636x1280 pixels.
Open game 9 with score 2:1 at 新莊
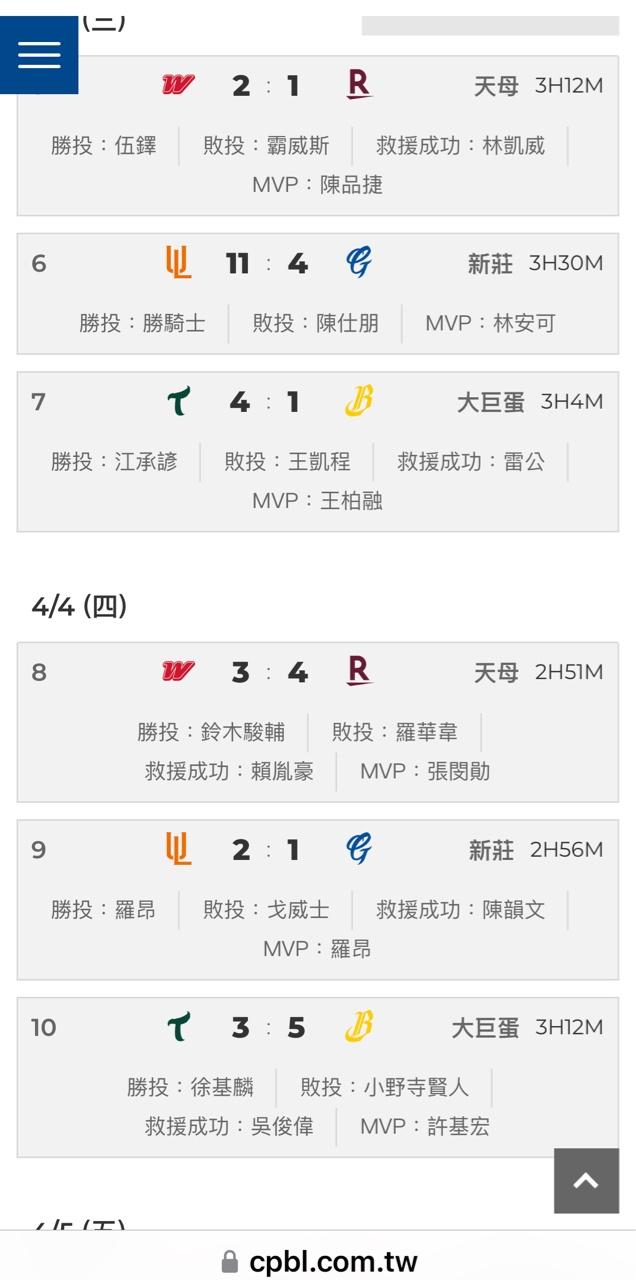[x=317, y=899]
